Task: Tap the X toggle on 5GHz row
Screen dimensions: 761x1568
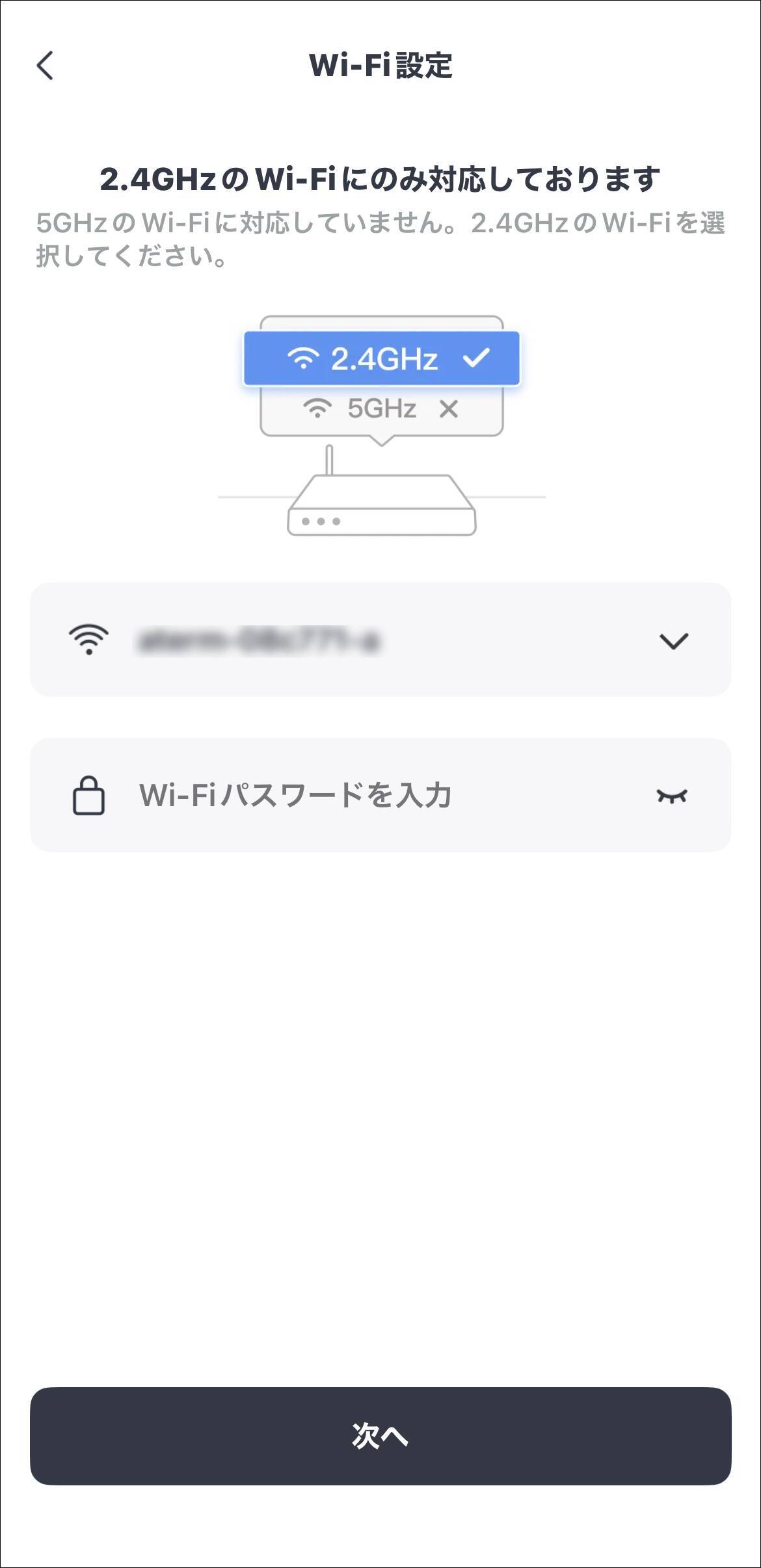Action: pyautogui.click(x=449, y=409)
